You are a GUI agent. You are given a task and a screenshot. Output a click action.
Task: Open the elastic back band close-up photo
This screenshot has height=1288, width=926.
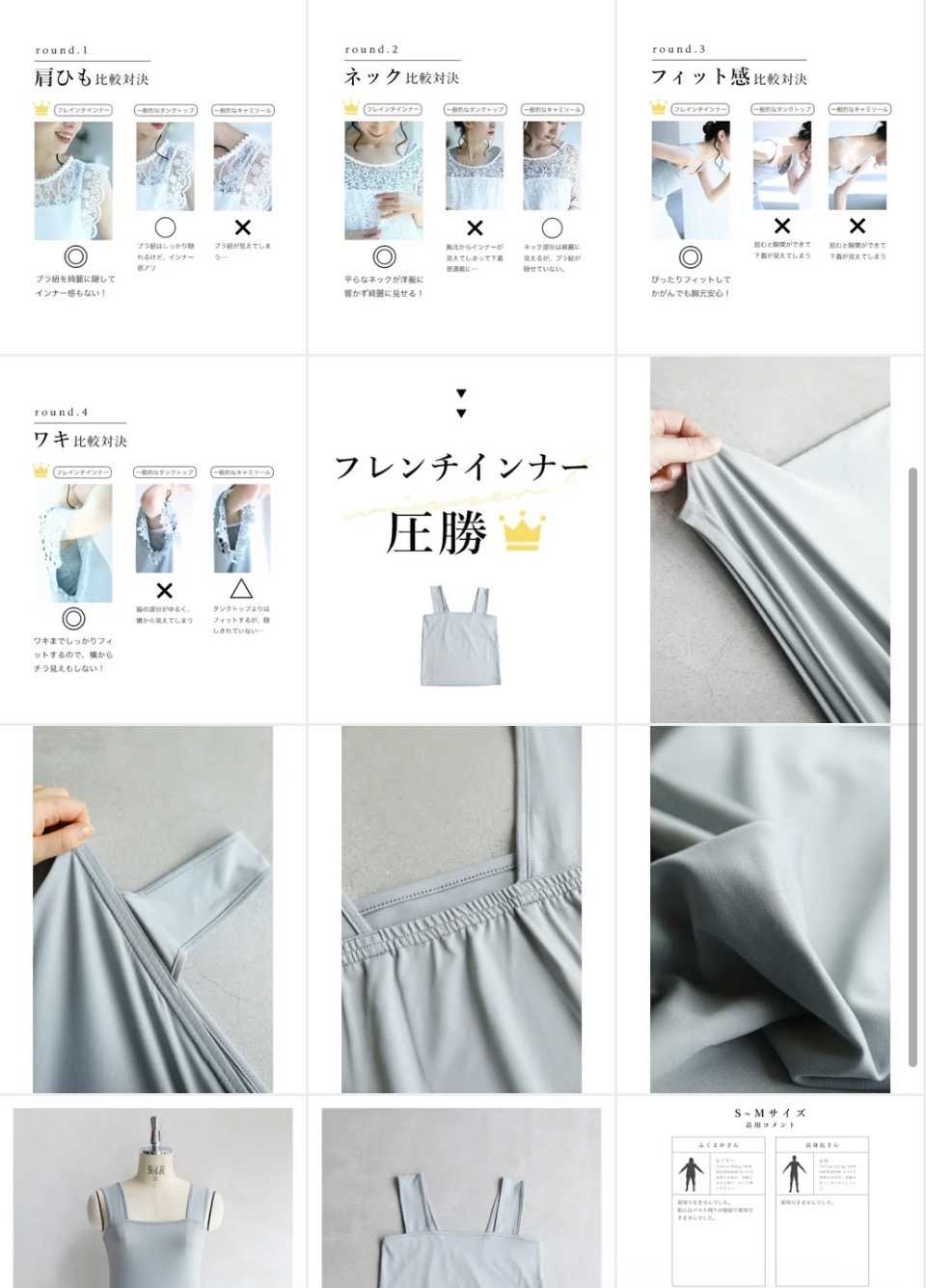461,909
